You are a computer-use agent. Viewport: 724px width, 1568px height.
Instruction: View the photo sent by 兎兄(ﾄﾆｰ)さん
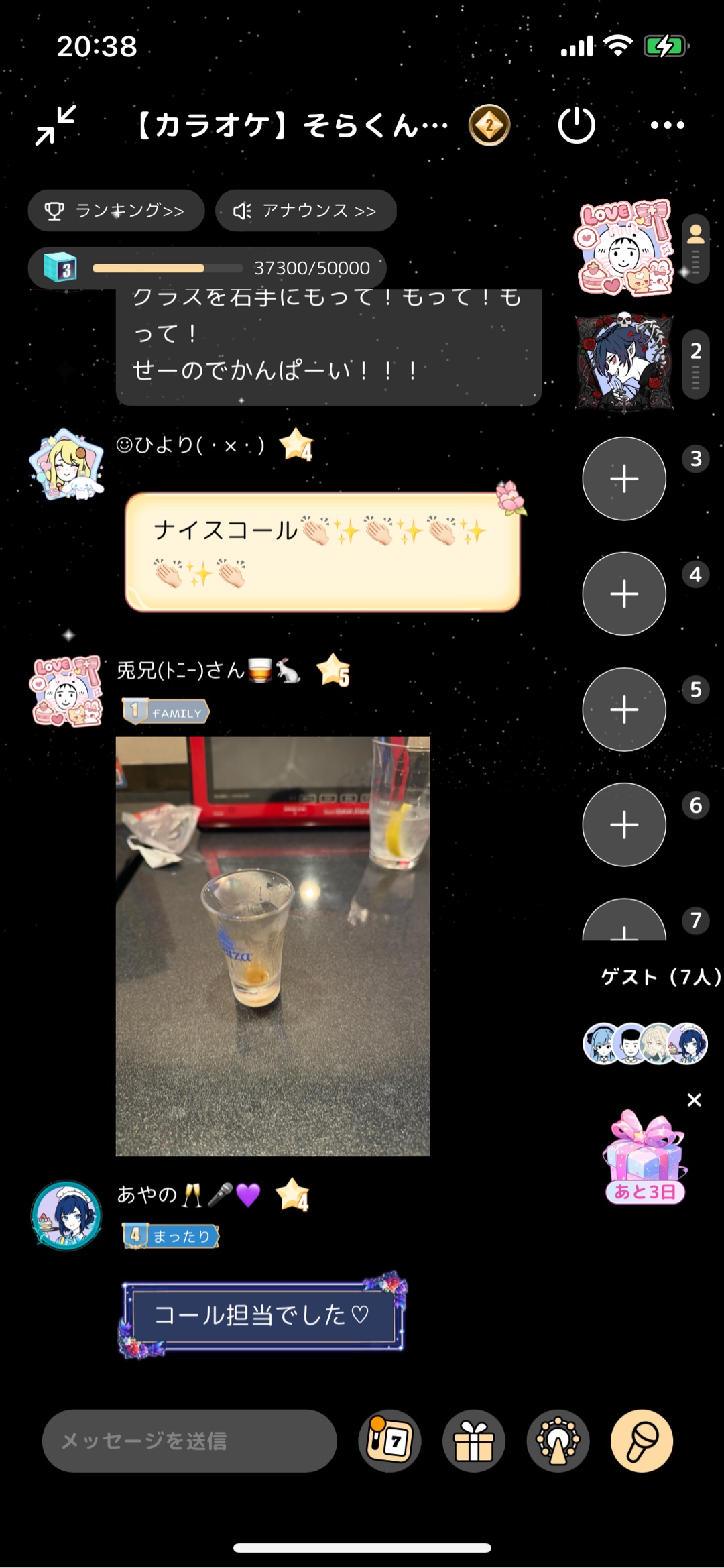(273, 946)
